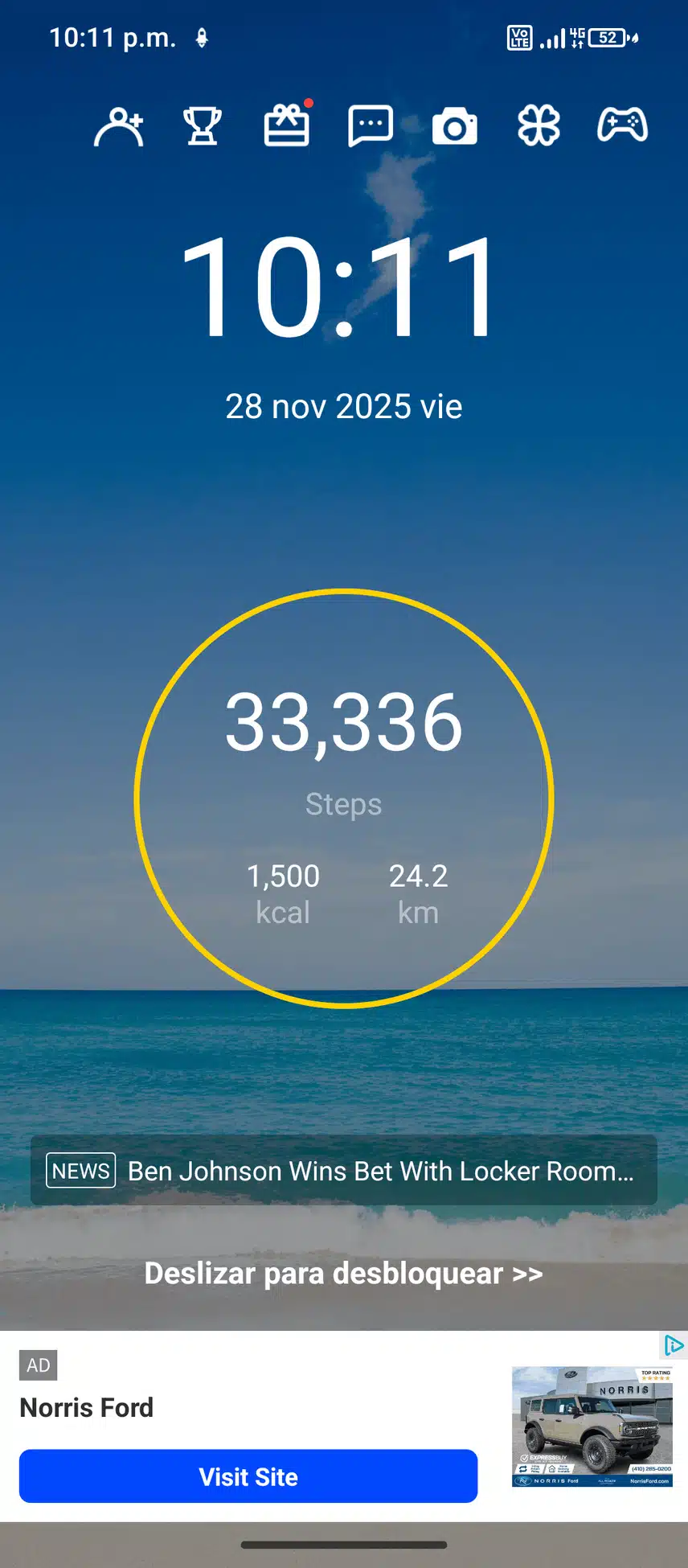Screen dimensions: 688x1568
Task: Open the AdChoices info icon
Action: tap(674, 1344)
